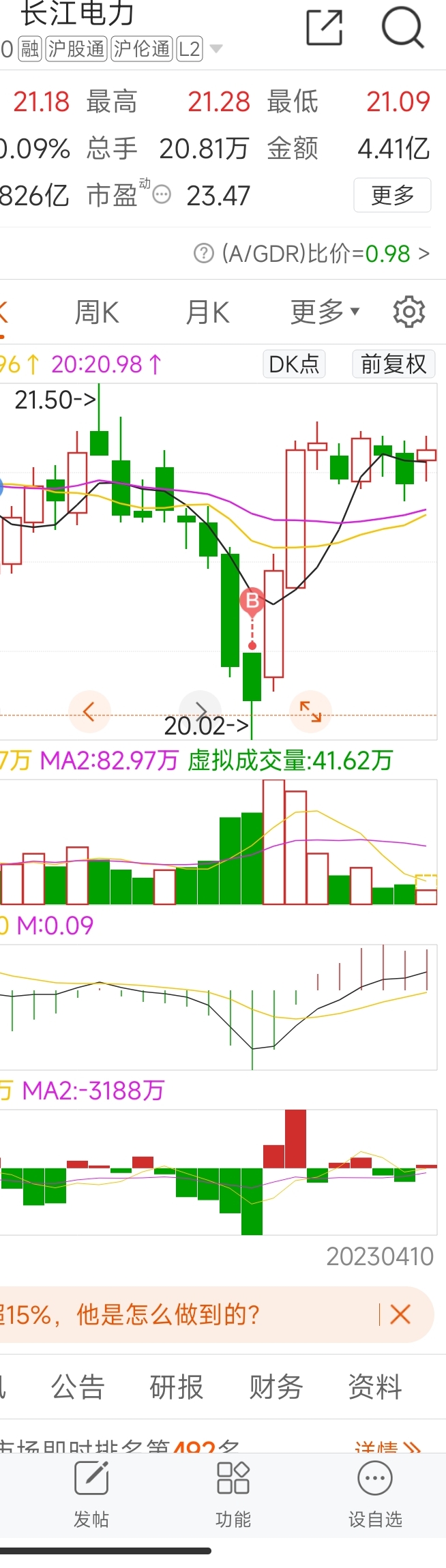
Task: Toggle the DK点 indicator button
Action: [x=294, y=364]
